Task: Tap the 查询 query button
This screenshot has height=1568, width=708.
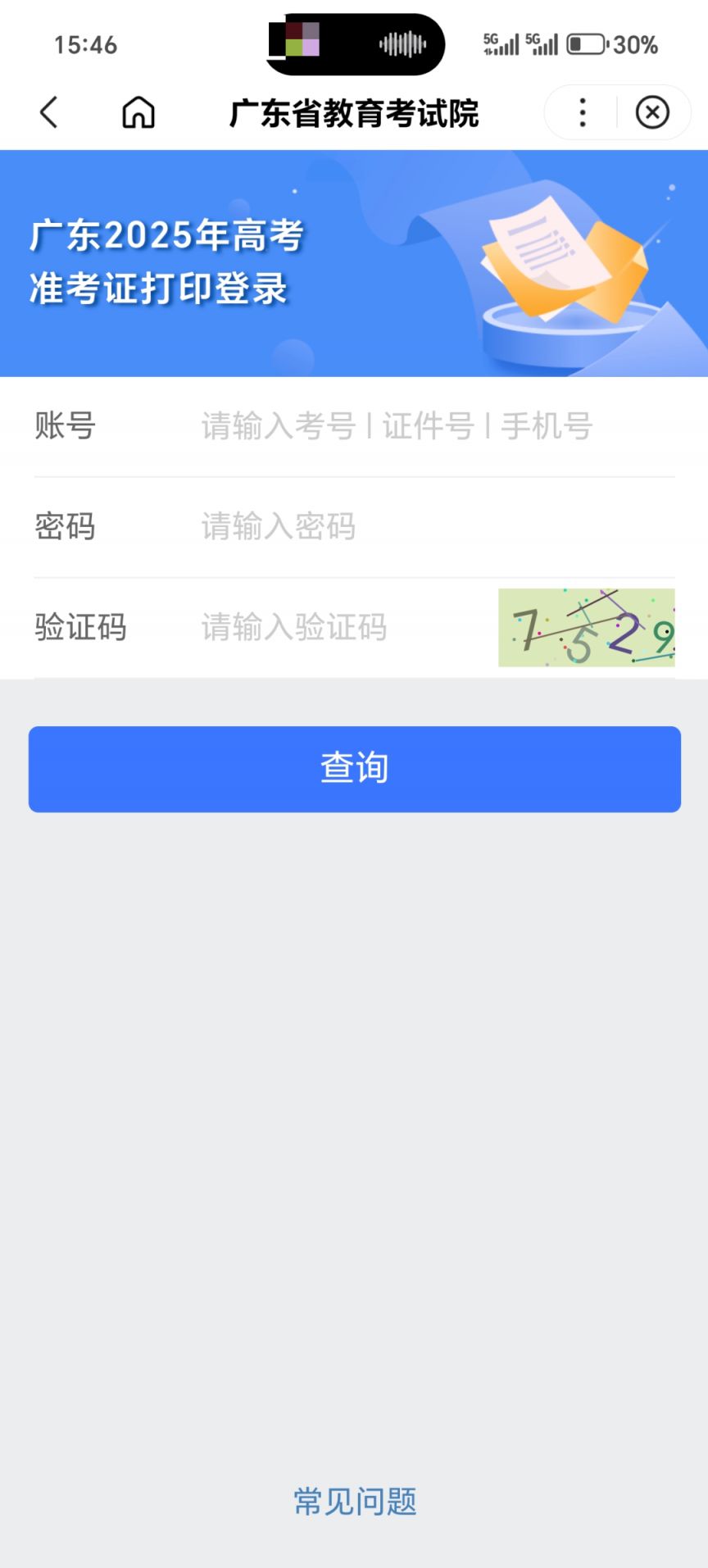Action: point(355,769)
